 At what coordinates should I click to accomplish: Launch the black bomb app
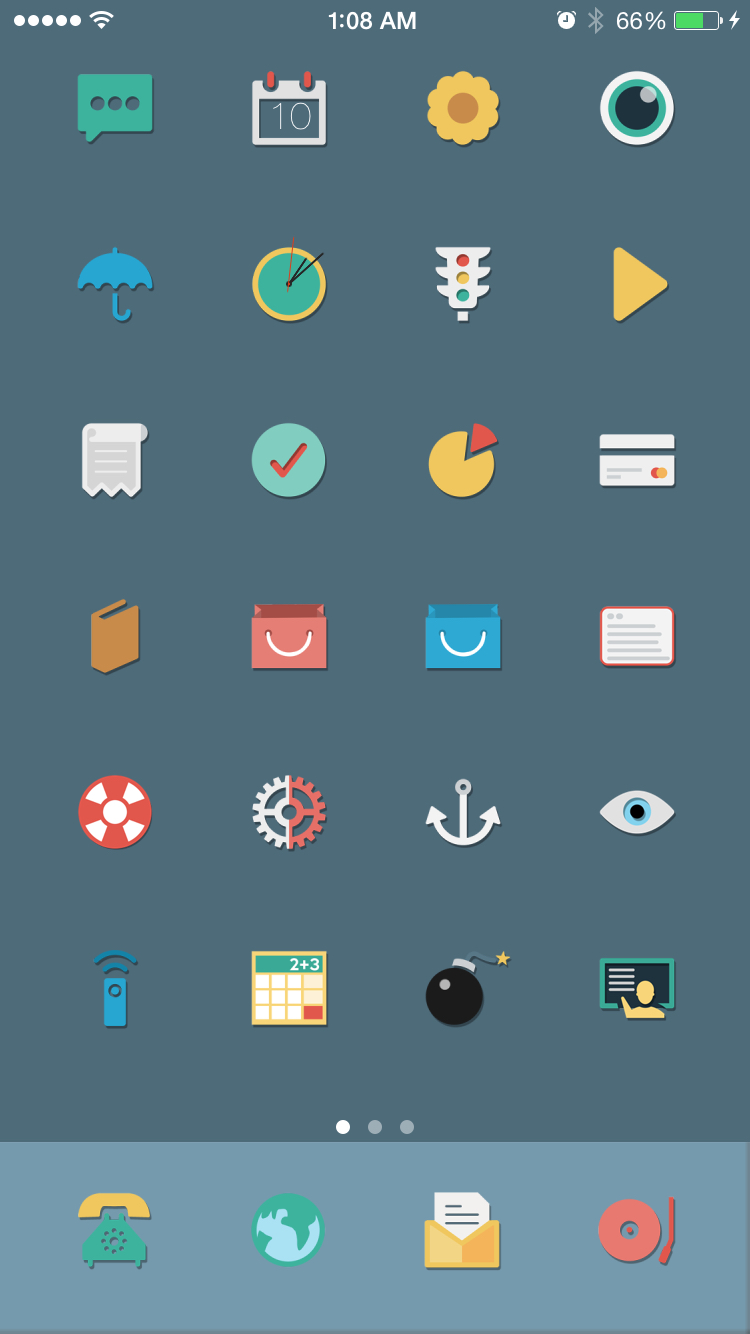[463, 988]
